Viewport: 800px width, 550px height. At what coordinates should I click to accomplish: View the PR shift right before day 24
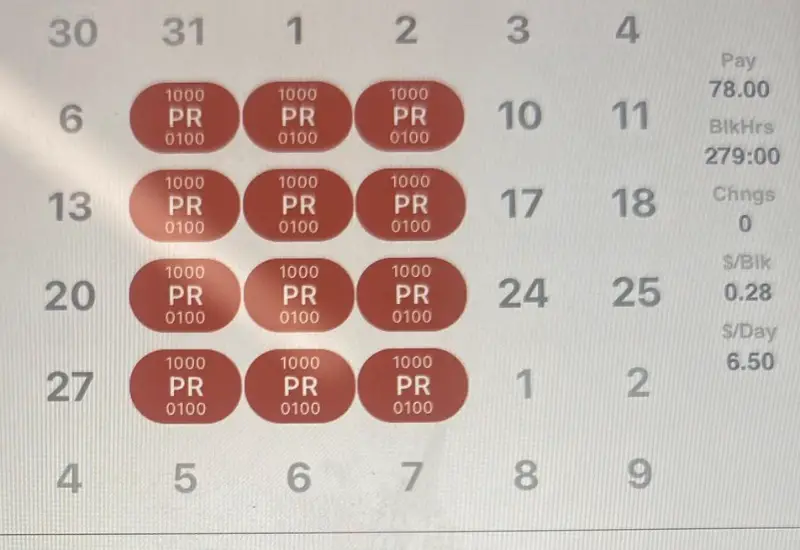[410, 295]
